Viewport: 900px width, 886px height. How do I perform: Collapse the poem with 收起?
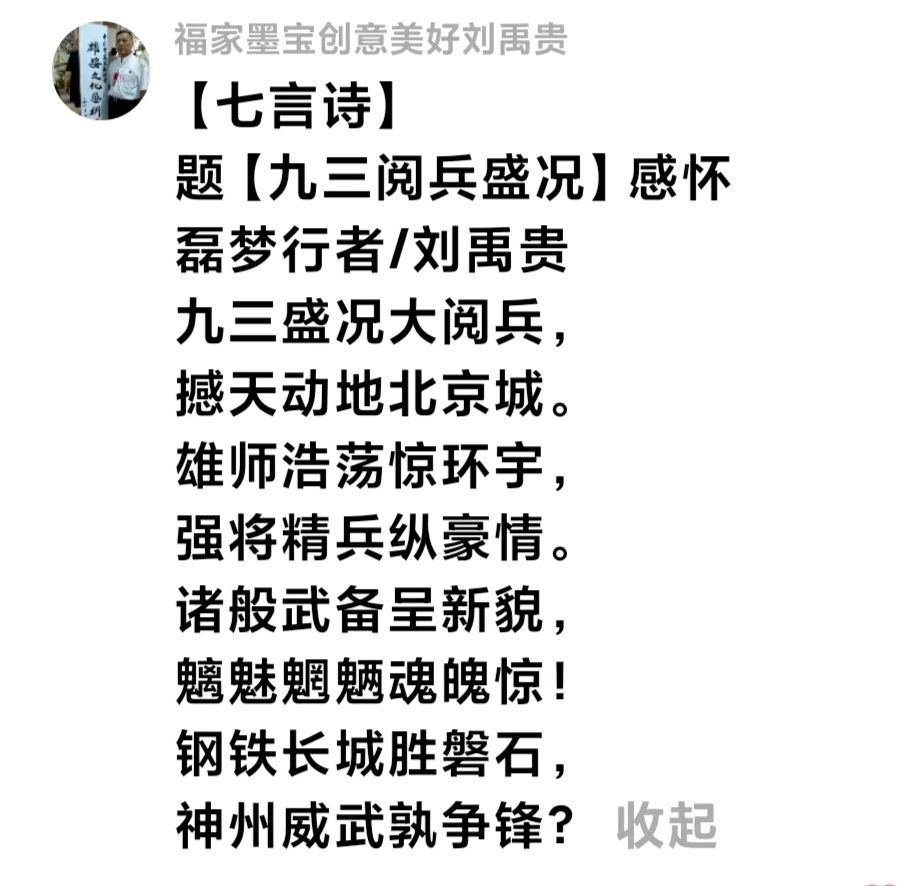click(x=666, y=826)
